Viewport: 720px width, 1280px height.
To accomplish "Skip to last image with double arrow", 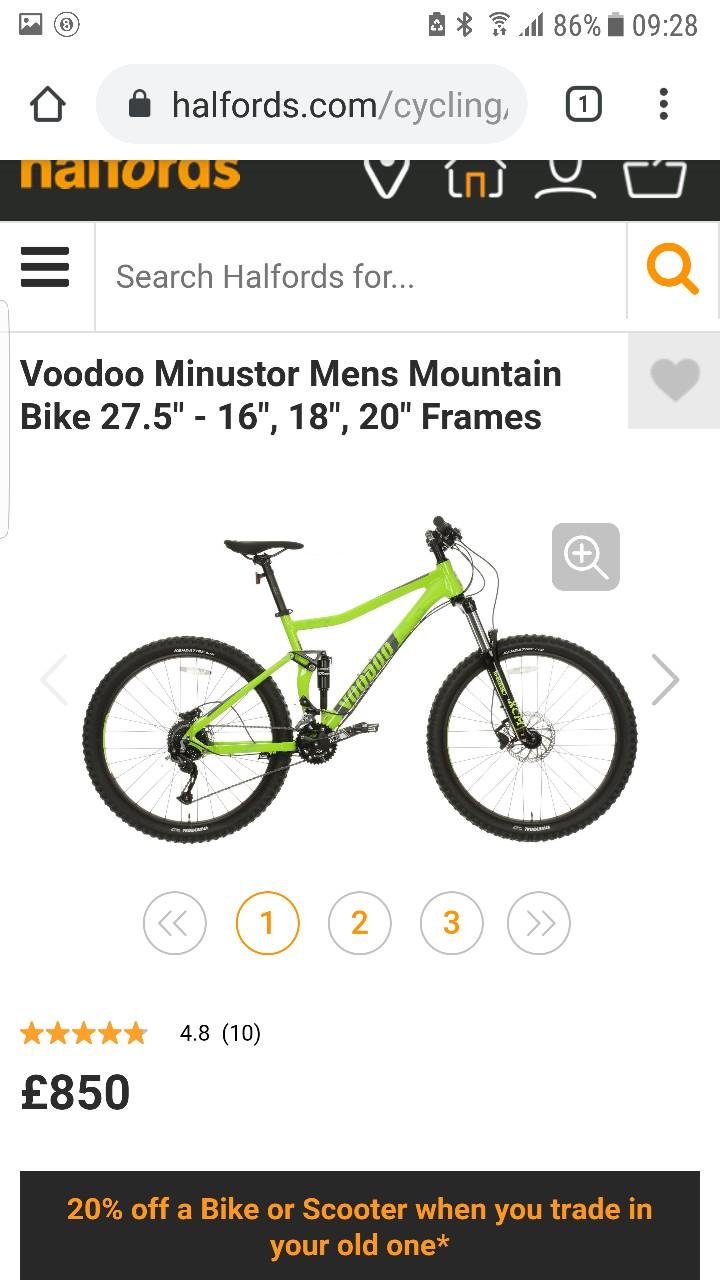I will pos(539,922).
